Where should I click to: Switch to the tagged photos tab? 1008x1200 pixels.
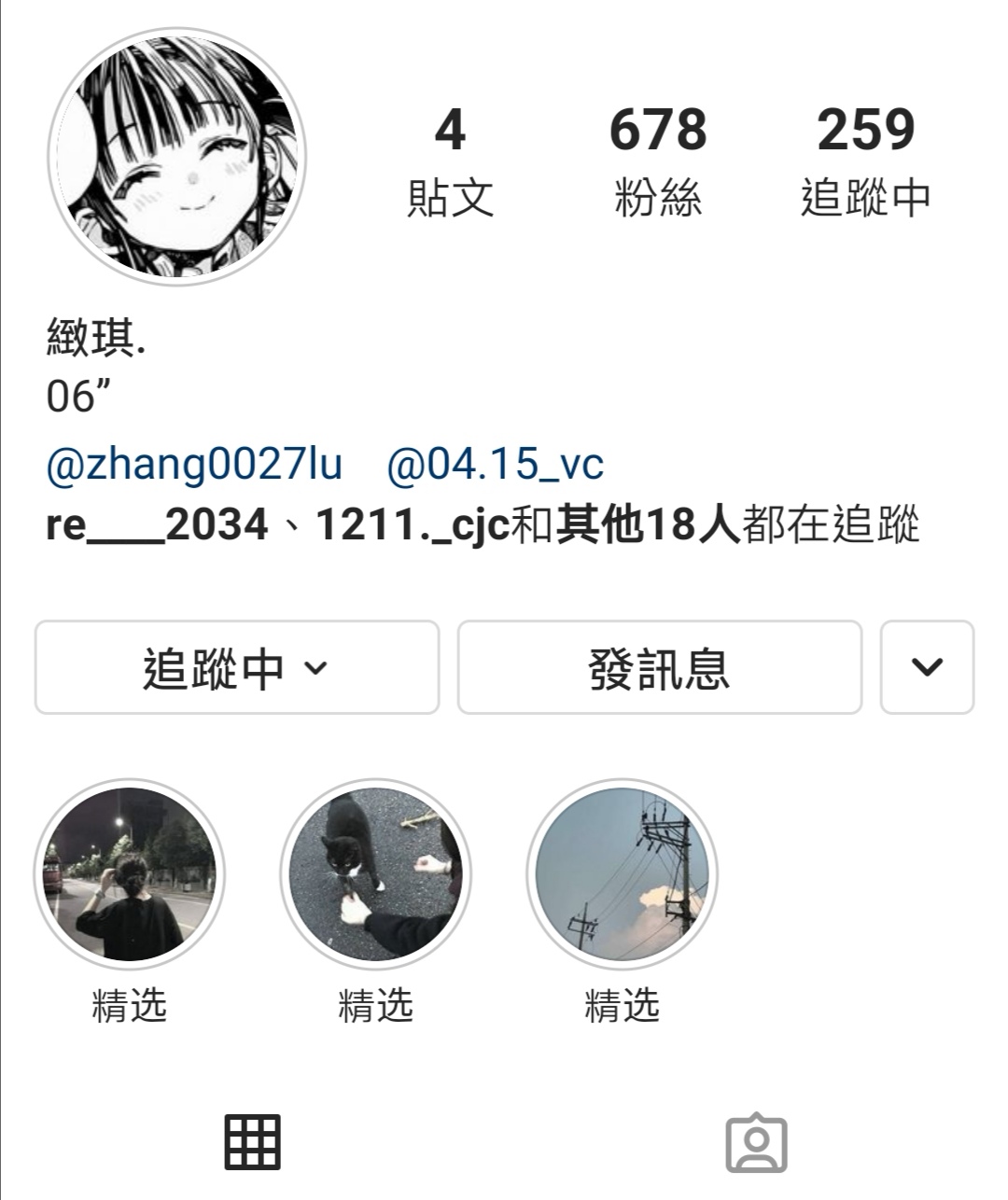point(756,1142)
